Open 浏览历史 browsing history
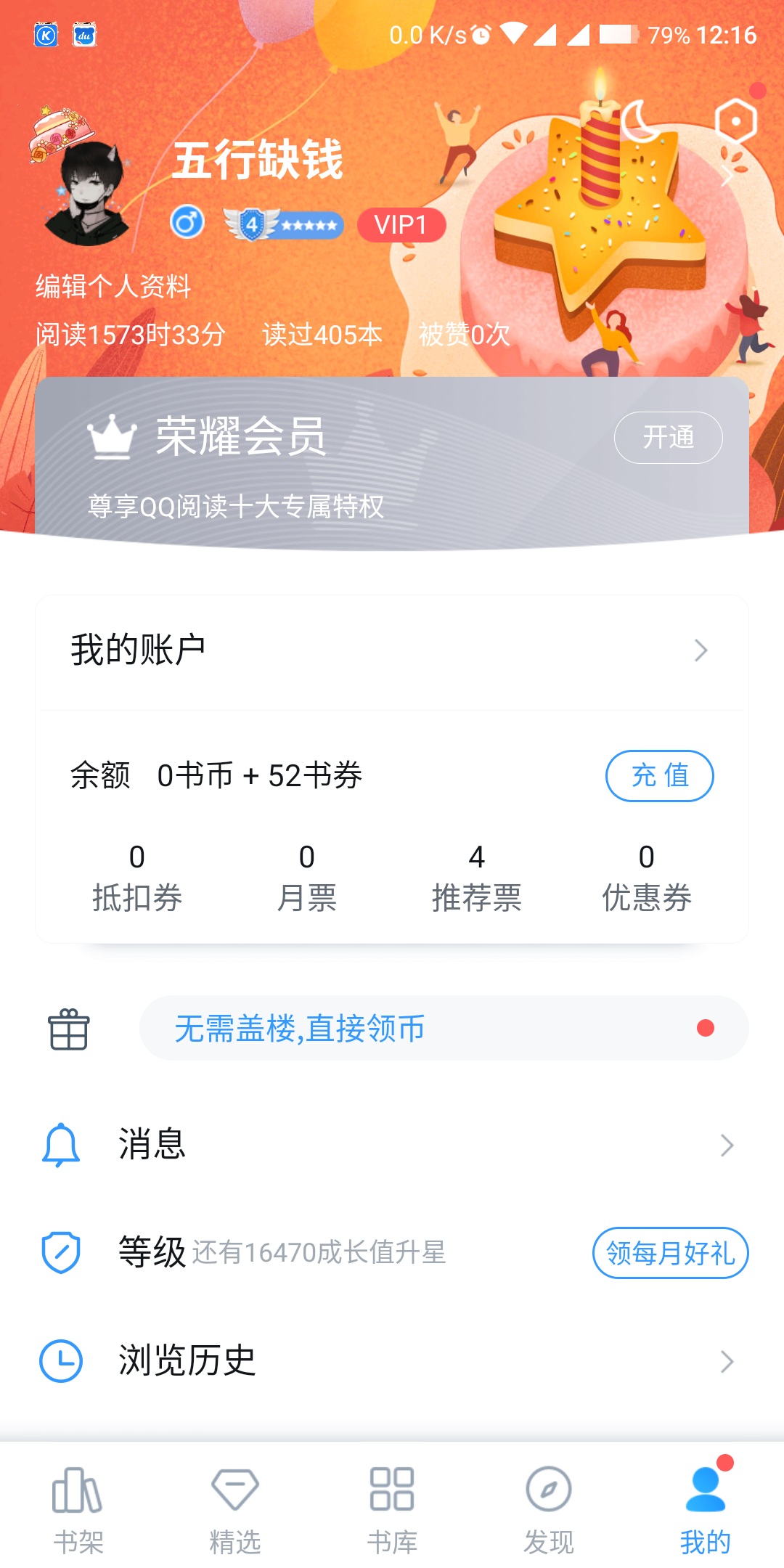This screenshot has width=784, height=1568. pyautogui.click(x=392, y=1361)
